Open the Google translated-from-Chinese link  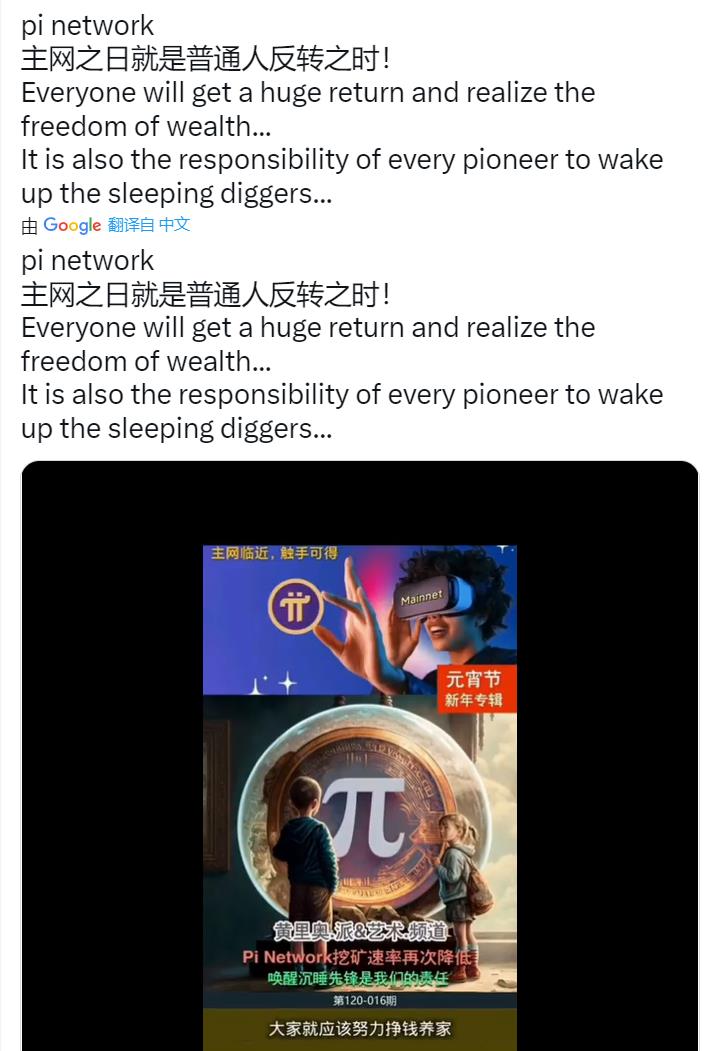tap(148, 224)
